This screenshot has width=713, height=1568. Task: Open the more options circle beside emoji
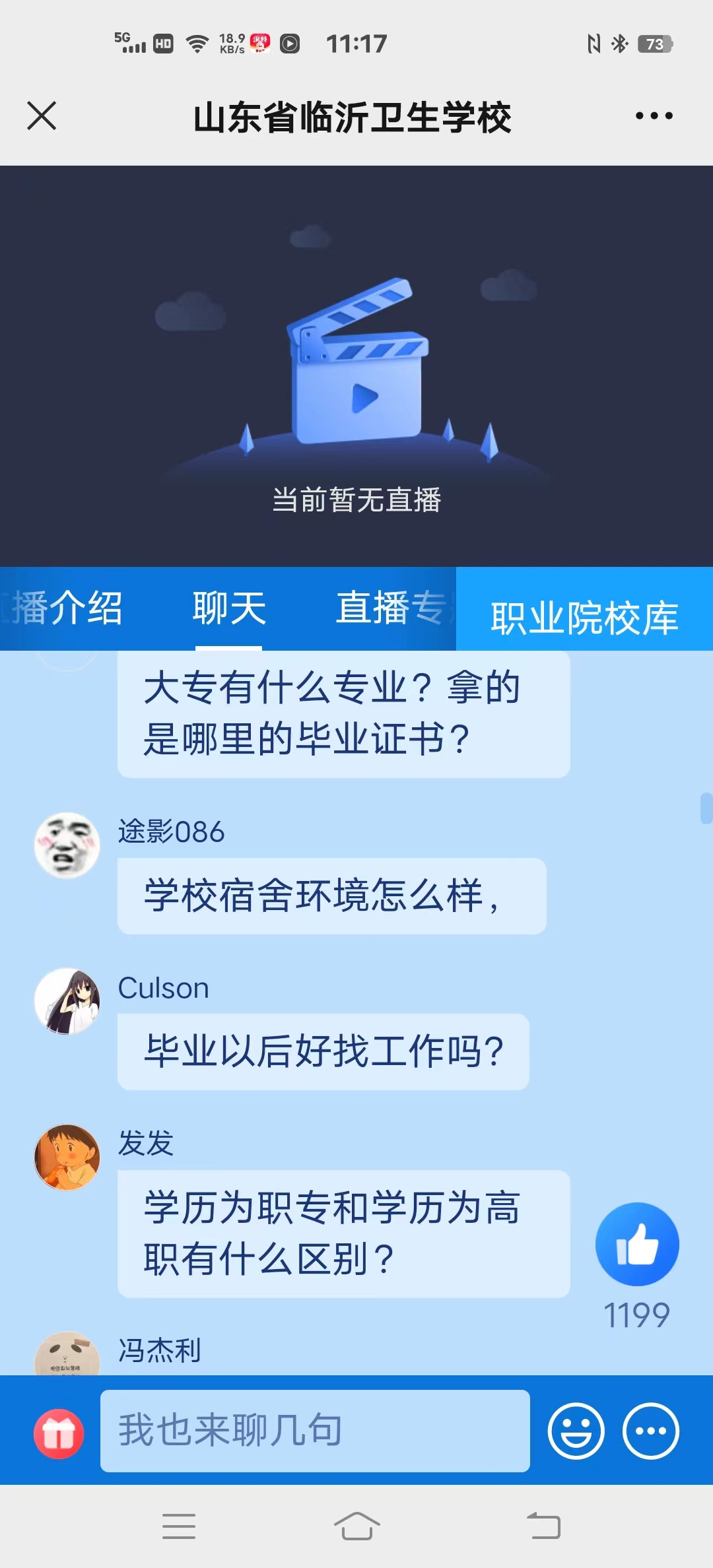tap(651, 1431)
